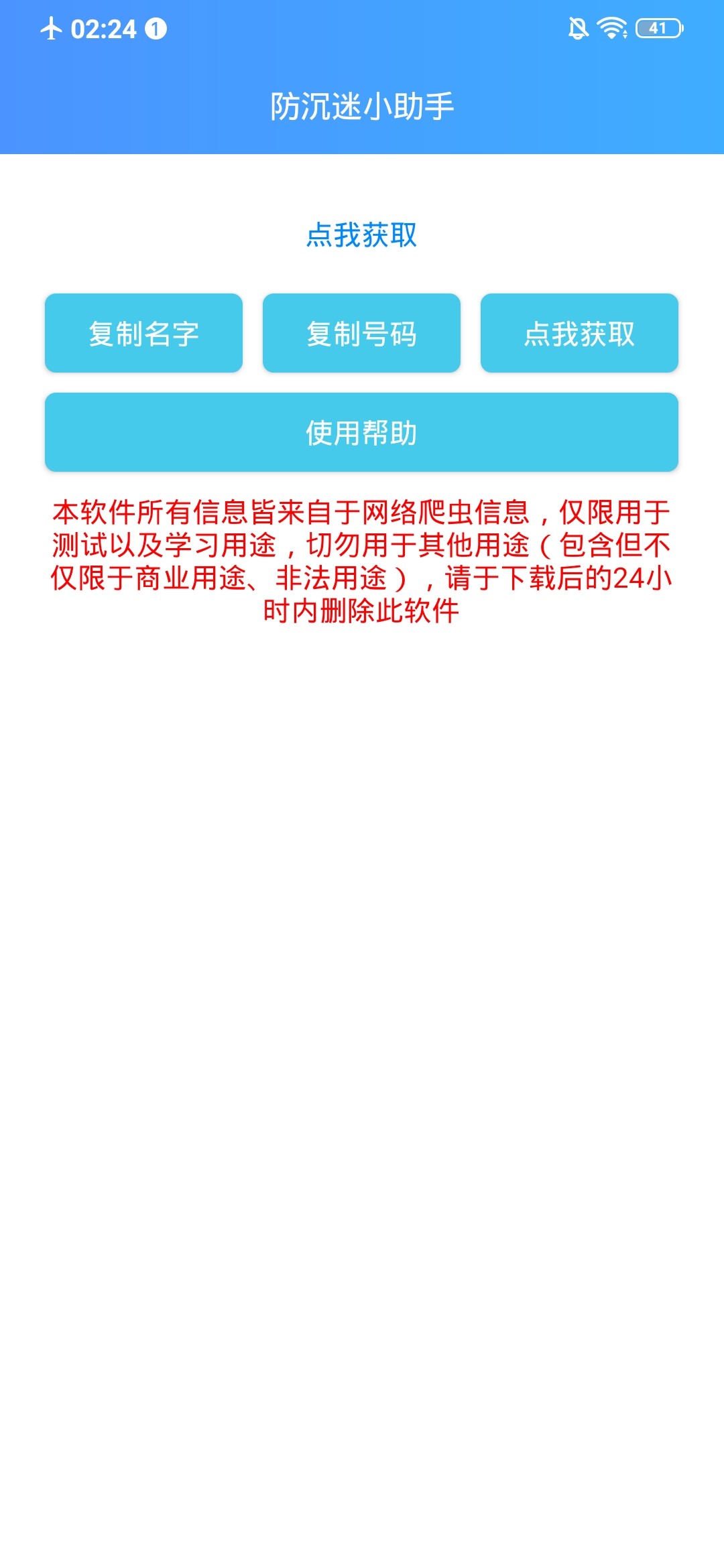Tap the blank area above 点我获取 text

point(362,188)
